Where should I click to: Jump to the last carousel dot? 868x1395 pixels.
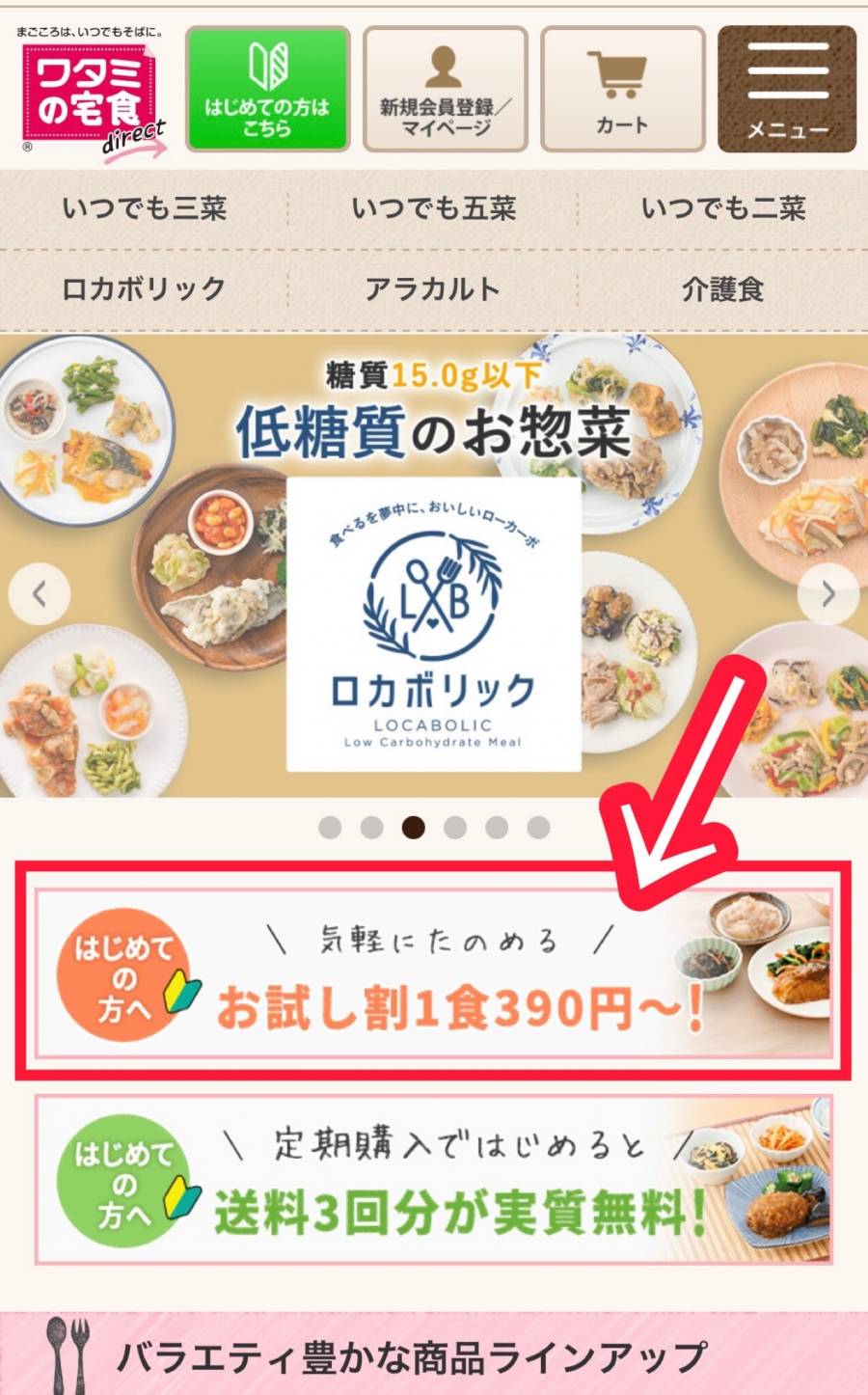point(538,827)
